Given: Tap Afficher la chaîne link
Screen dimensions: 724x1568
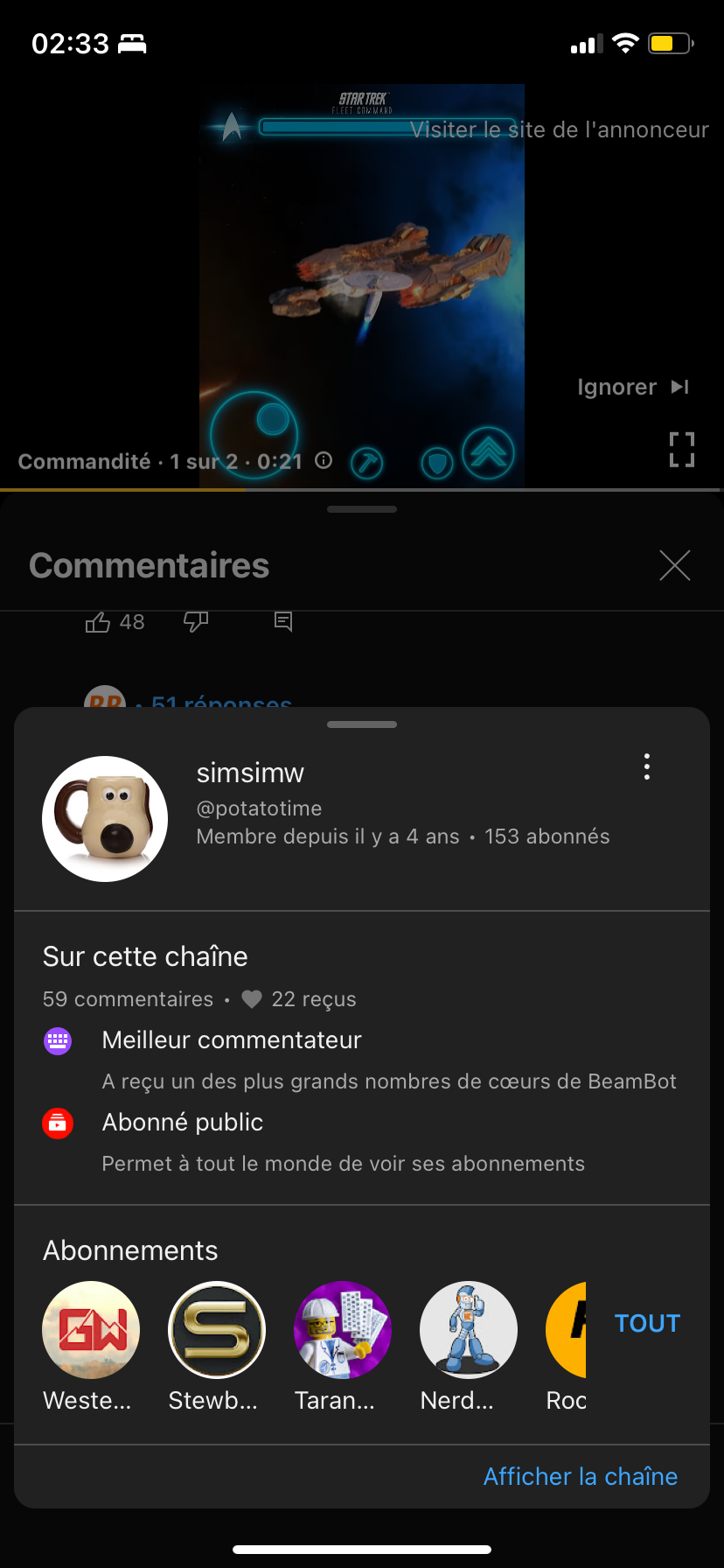Looking at the screenshot, I should (581, 1476).
